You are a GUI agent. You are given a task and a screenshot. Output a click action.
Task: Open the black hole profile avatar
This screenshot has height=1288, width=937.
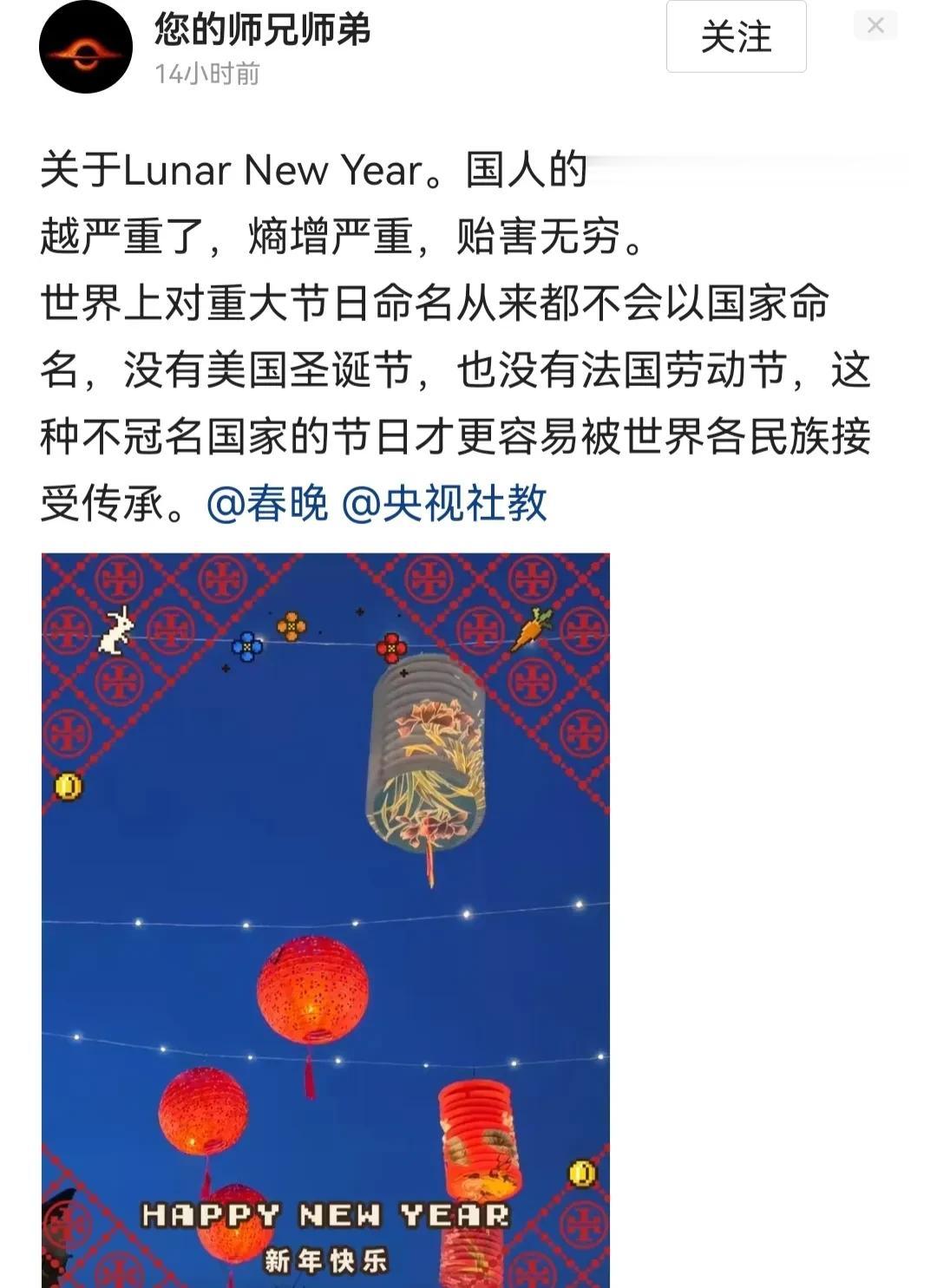pos(85,48)
